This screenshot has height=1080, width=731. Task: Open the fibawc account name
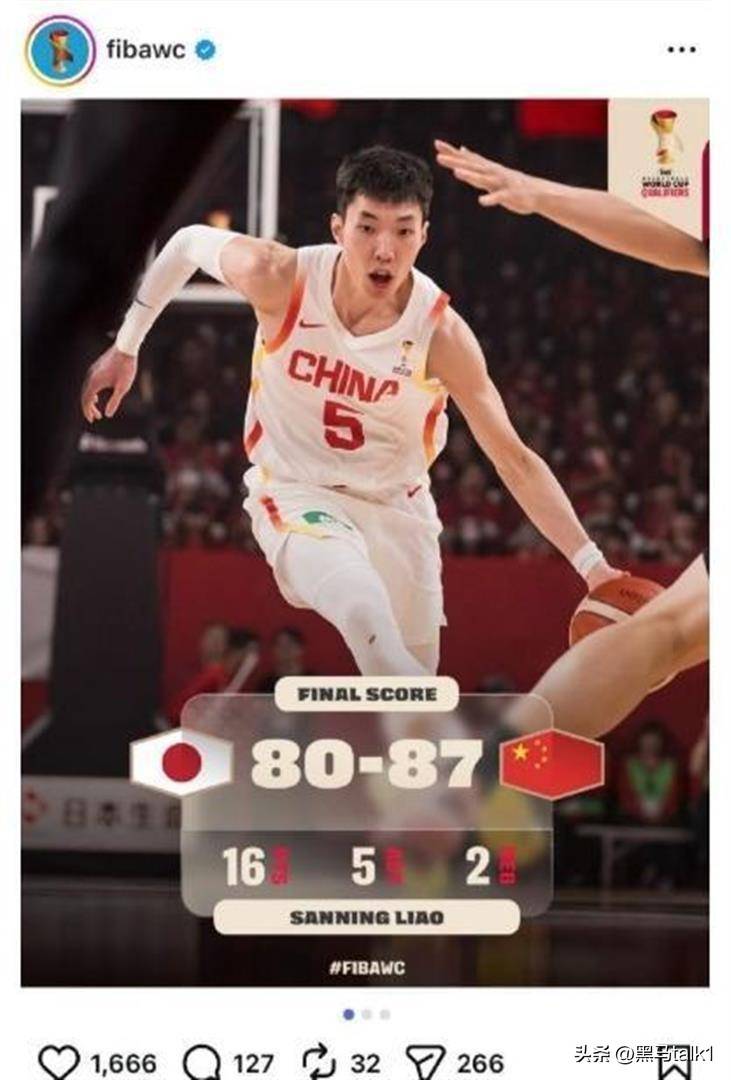146,50
